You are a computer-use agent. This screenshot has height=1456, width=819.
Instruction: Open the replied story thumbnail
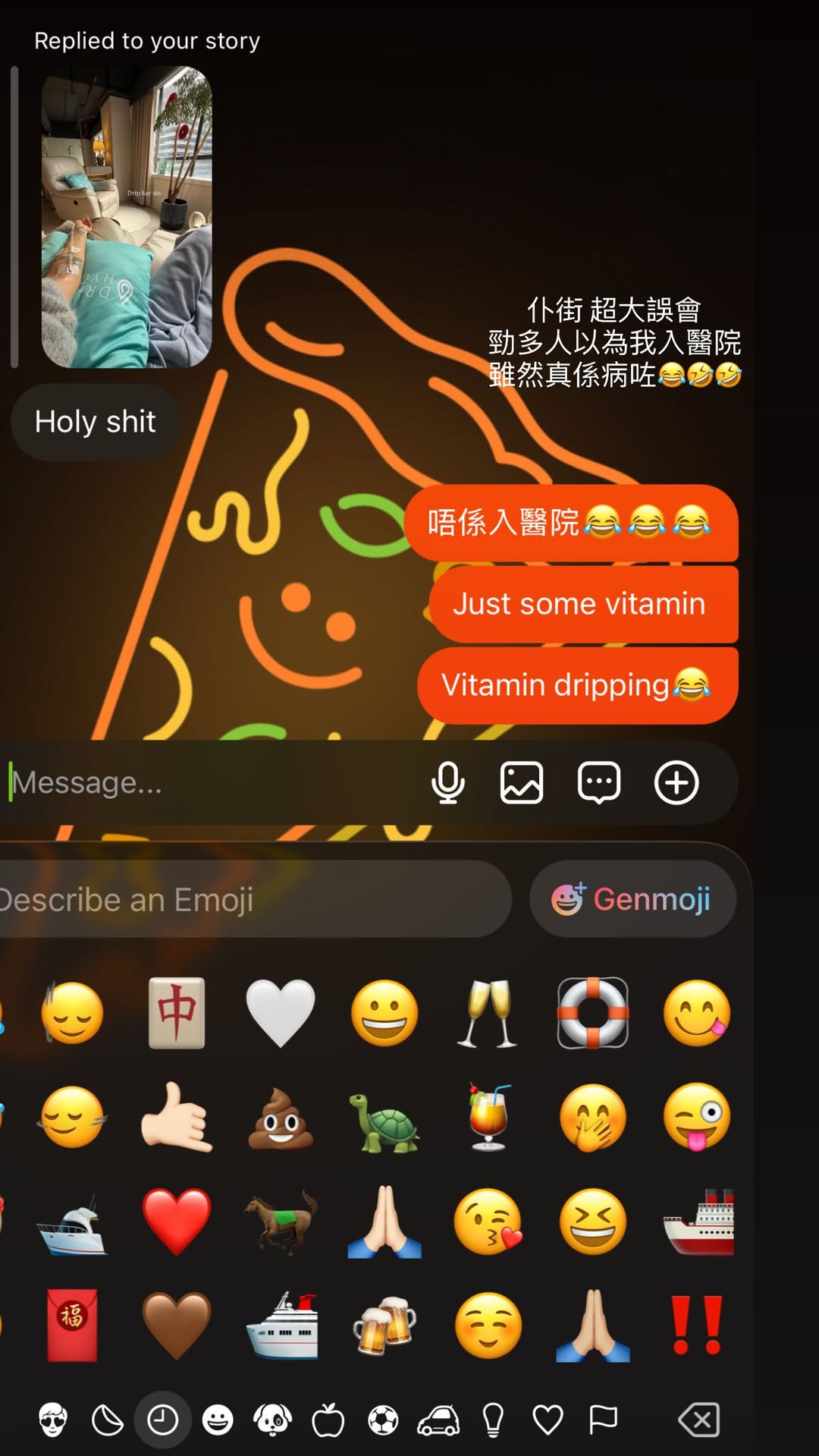127,217
